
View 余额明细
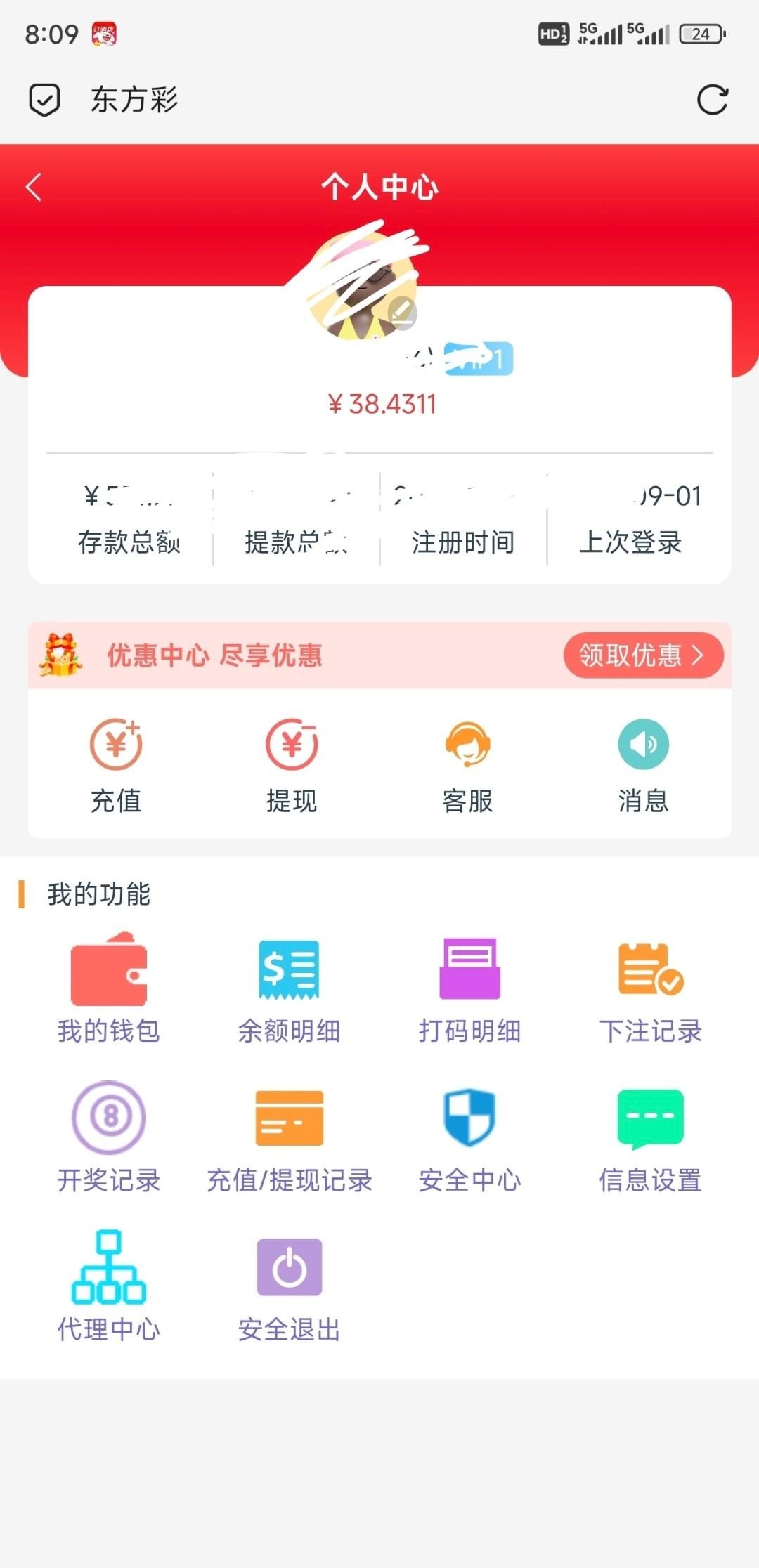(x=289, y=988)
